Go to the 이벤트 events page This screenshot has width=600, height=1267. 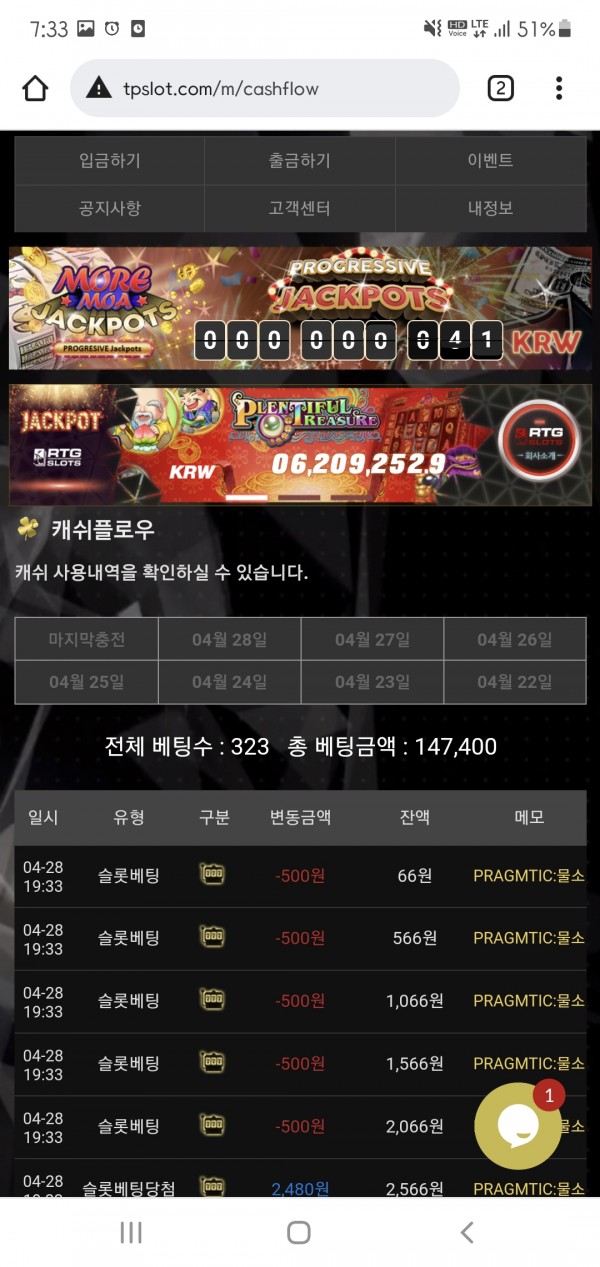490,161
